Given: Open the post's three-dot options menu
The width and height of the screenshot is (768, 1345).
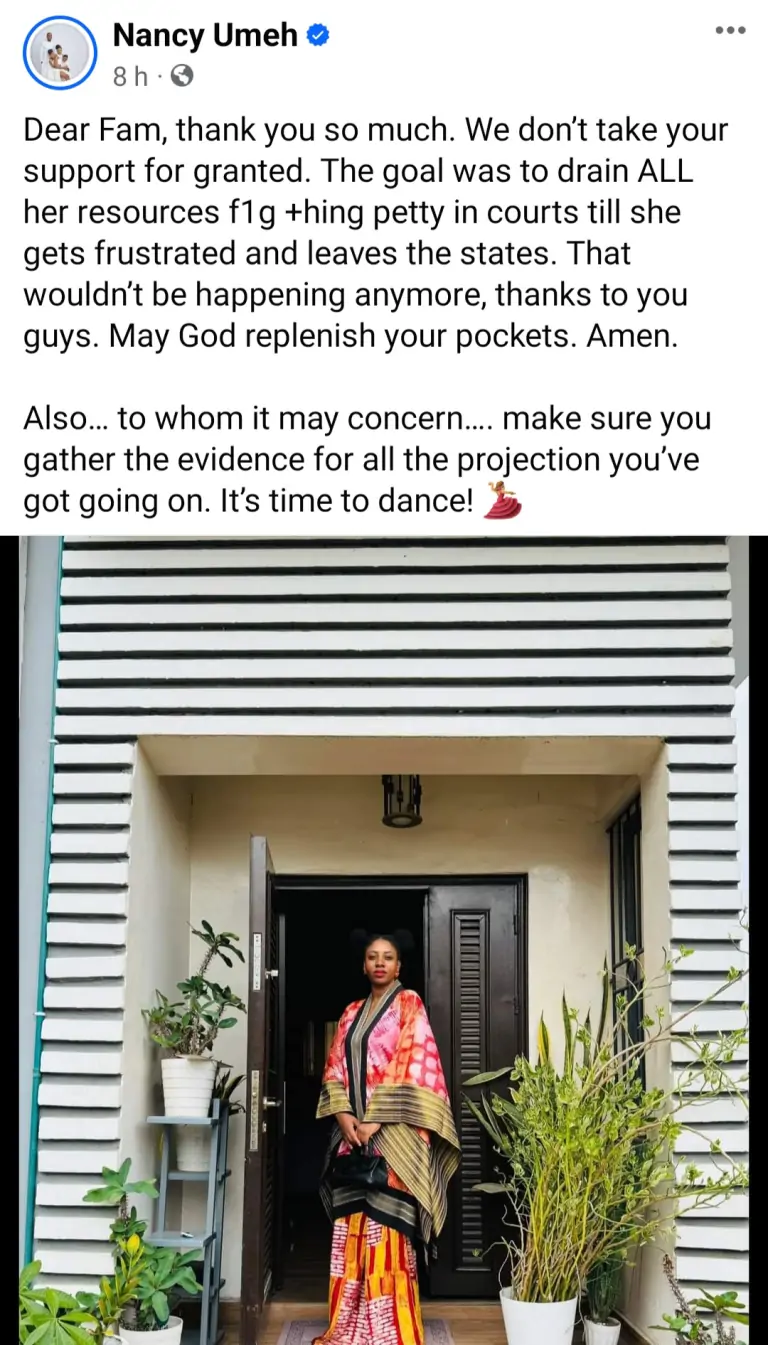Looking at the screenshot, I should 730,31.
